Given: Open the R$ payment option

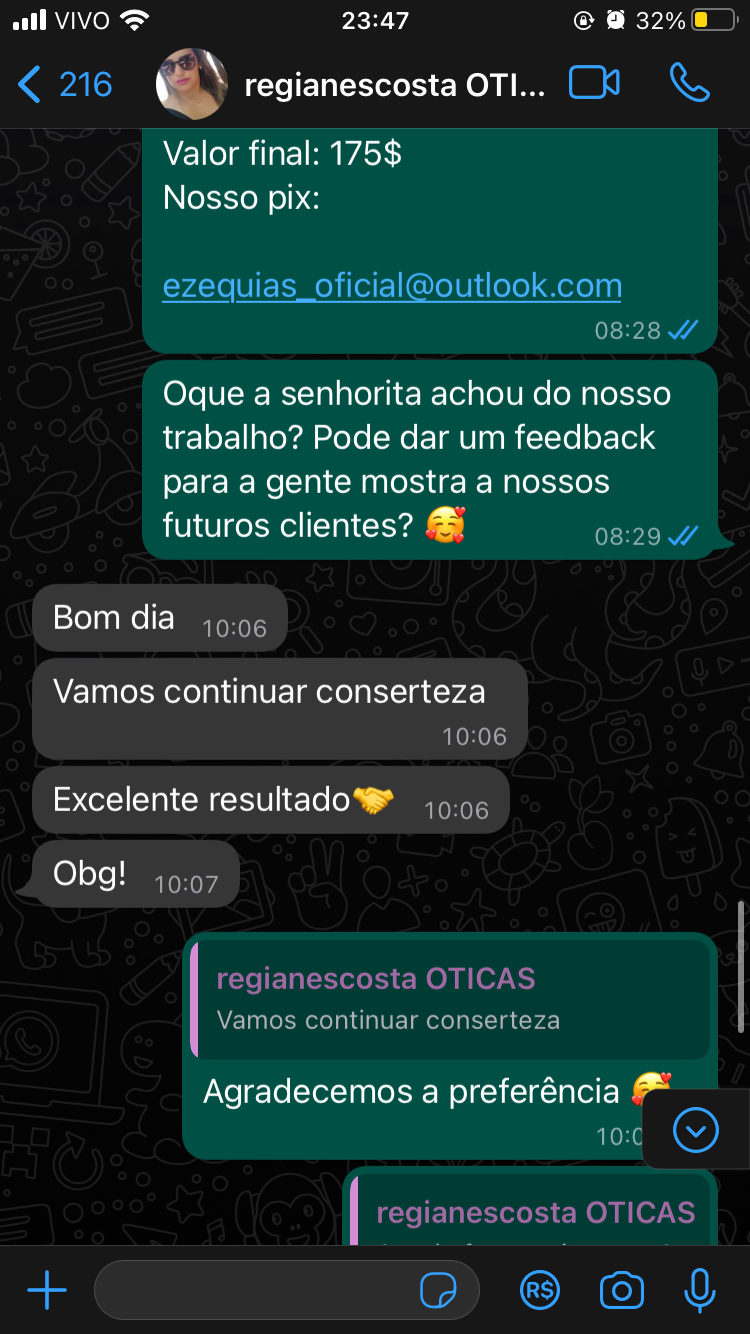Looking at the screenshot, I should coord(540,1291).
